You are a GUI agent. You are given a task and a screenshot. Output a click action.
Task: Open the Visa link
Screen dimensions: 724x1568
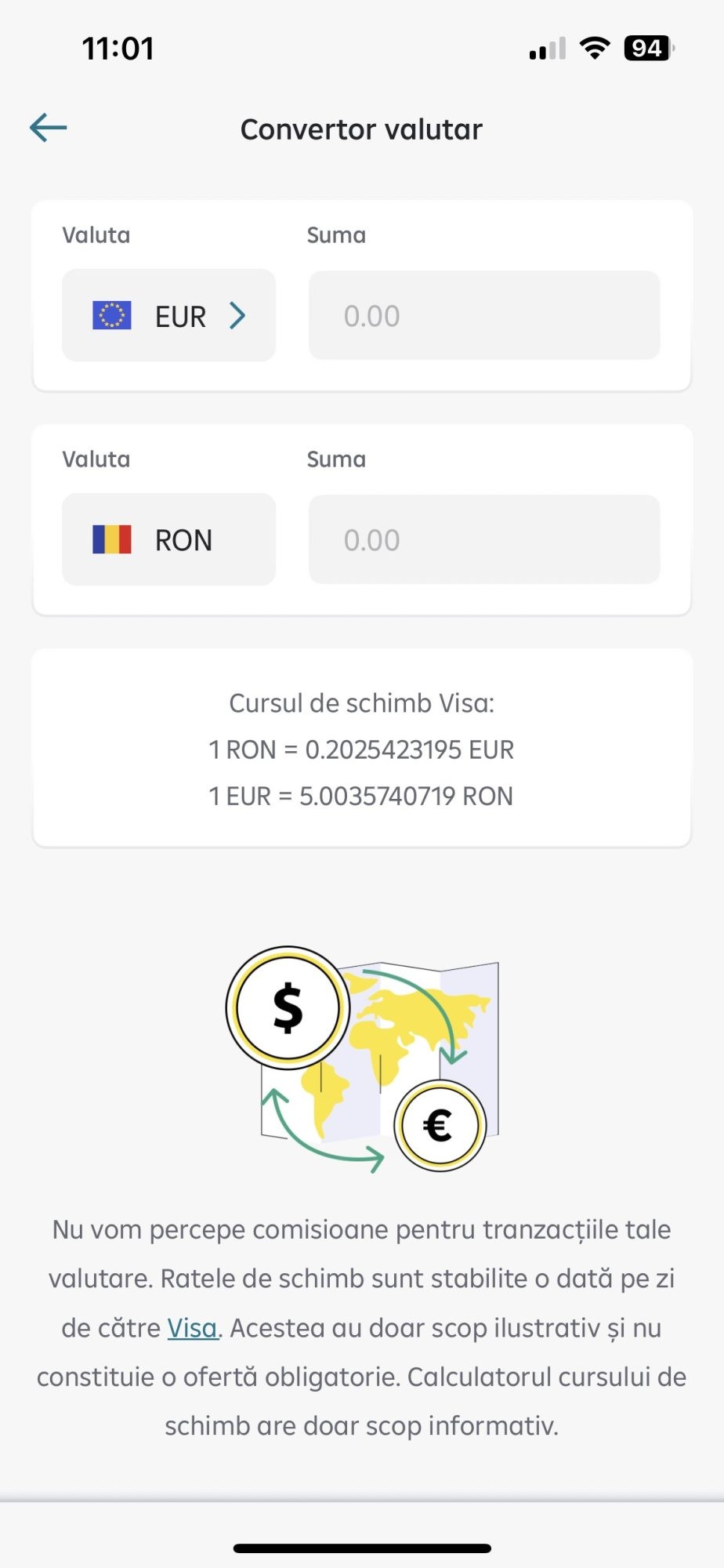pos(192,1328)
